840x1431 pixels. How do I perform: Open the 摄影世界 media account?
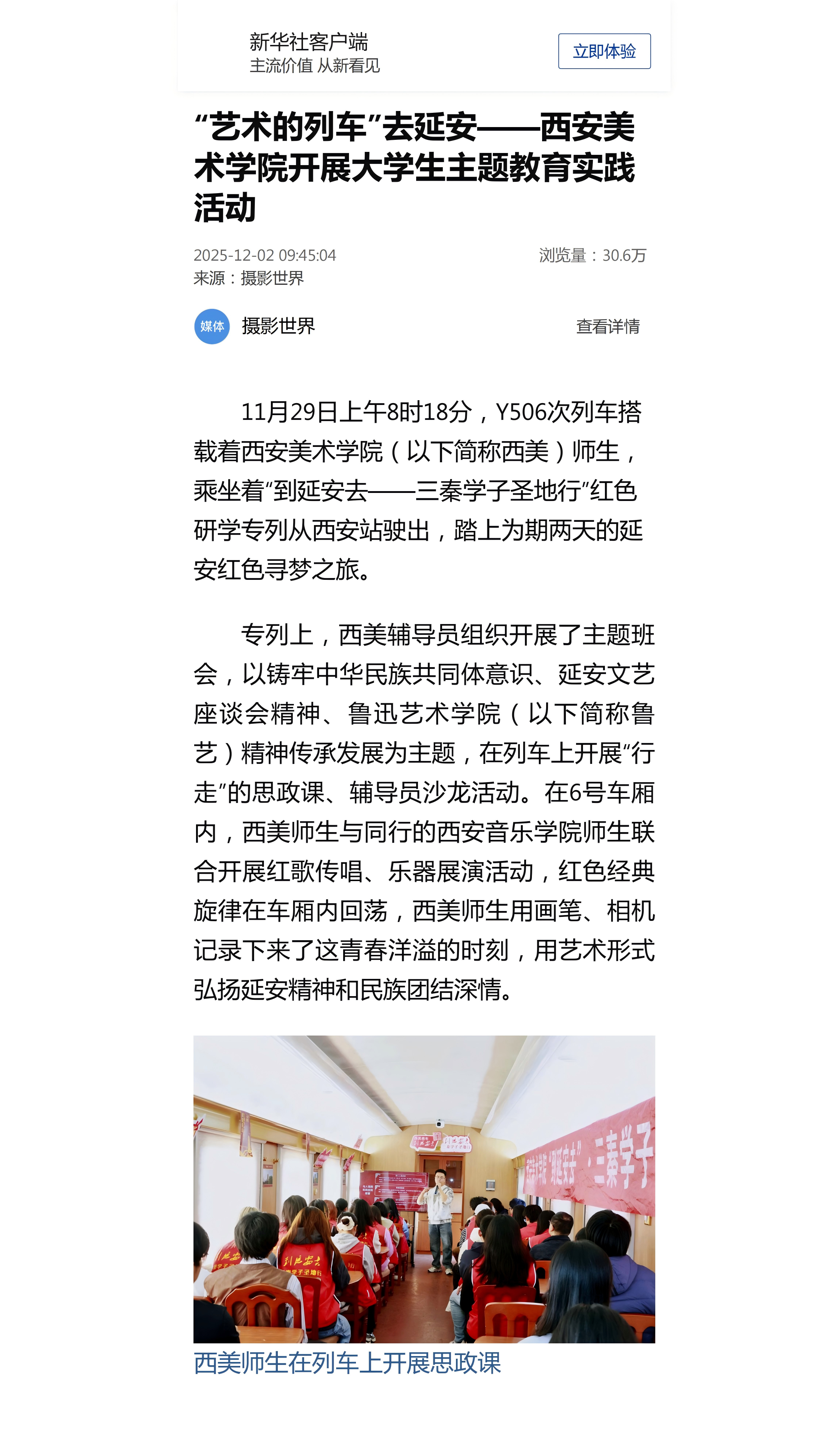click(x=277, y=326)
